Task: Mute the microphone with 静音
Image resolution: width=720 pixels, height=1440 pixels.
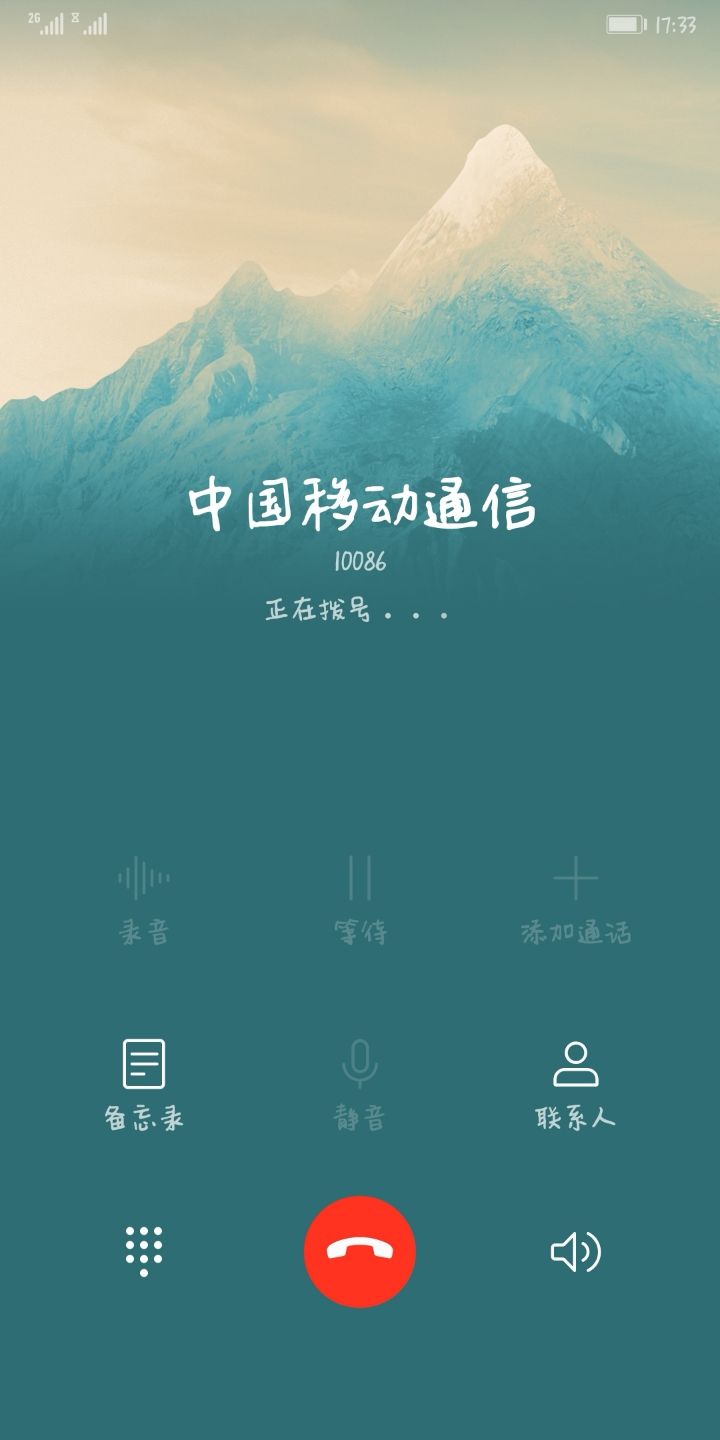Action: (x=360, y=1084)
